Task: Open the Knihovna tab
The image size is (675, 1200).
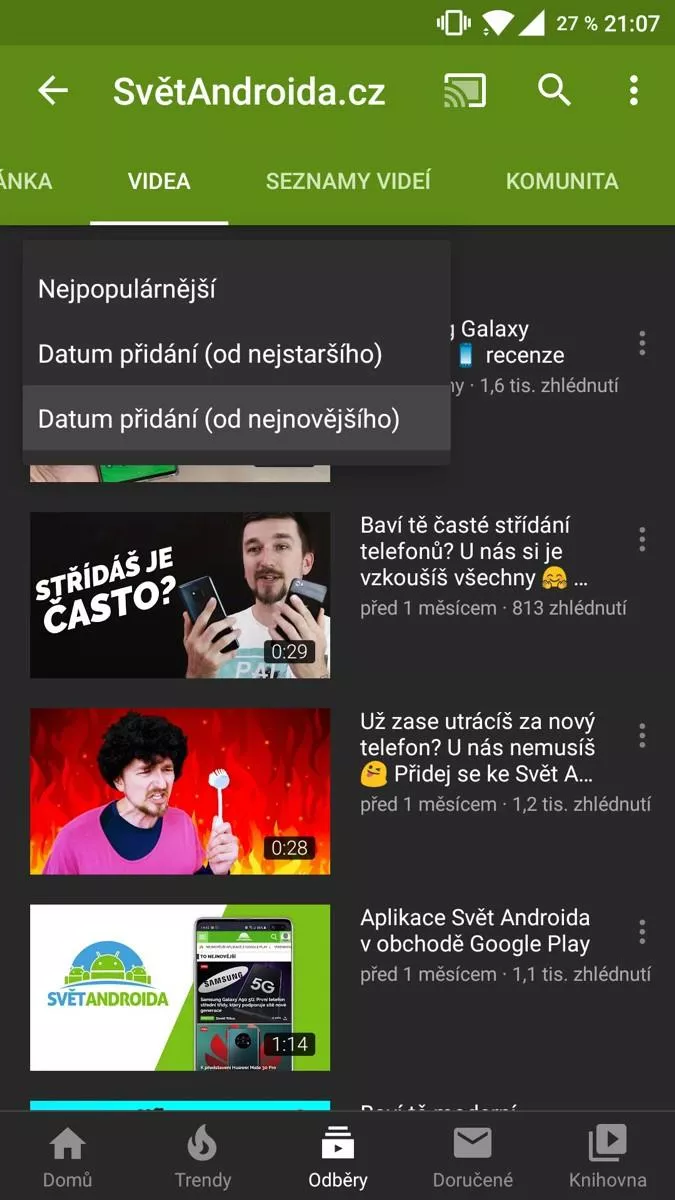Action: point(608,1156)
